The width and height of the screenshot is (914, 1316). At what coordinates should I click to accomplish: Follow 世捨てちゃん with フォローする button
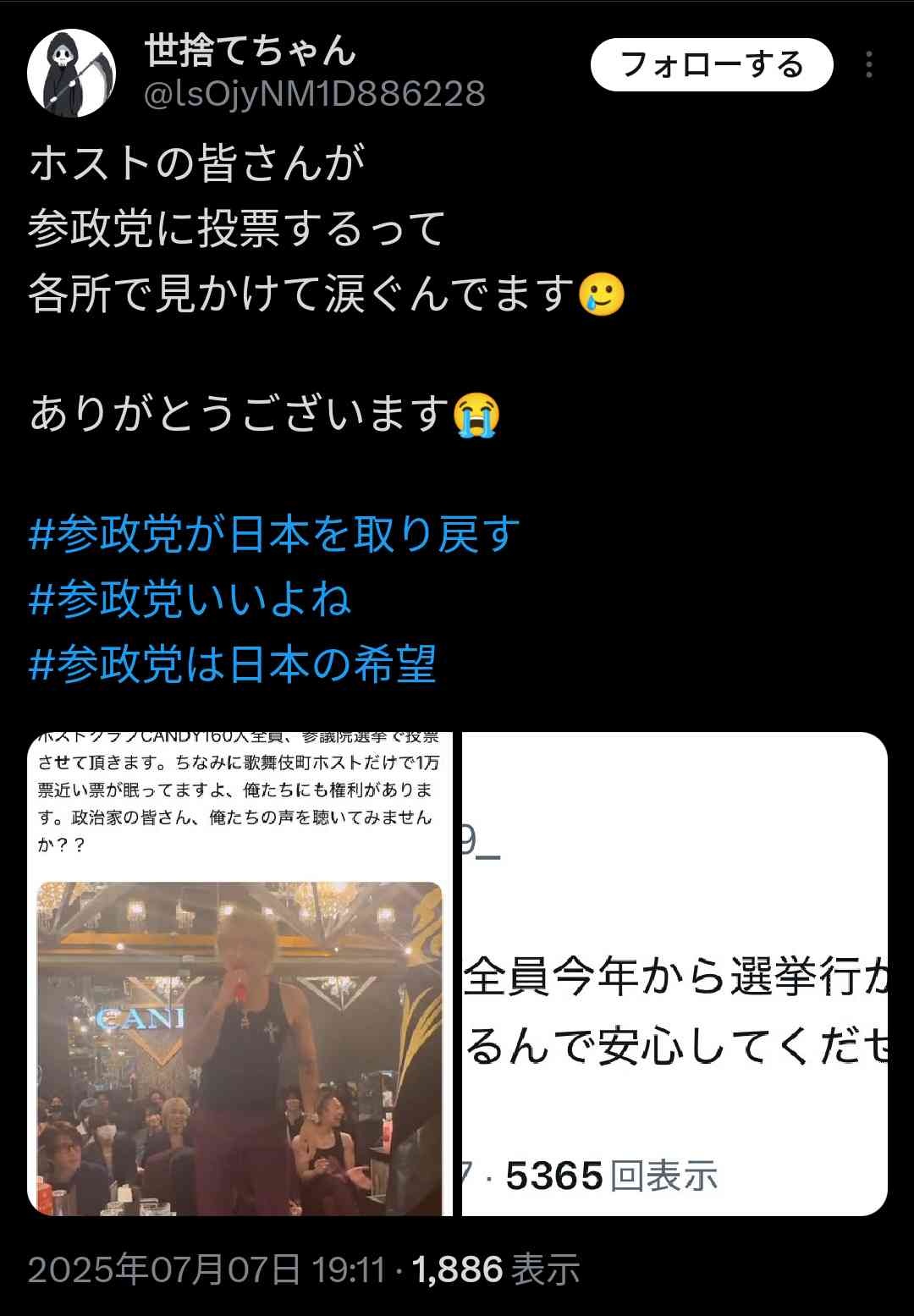tap(711, 65)
